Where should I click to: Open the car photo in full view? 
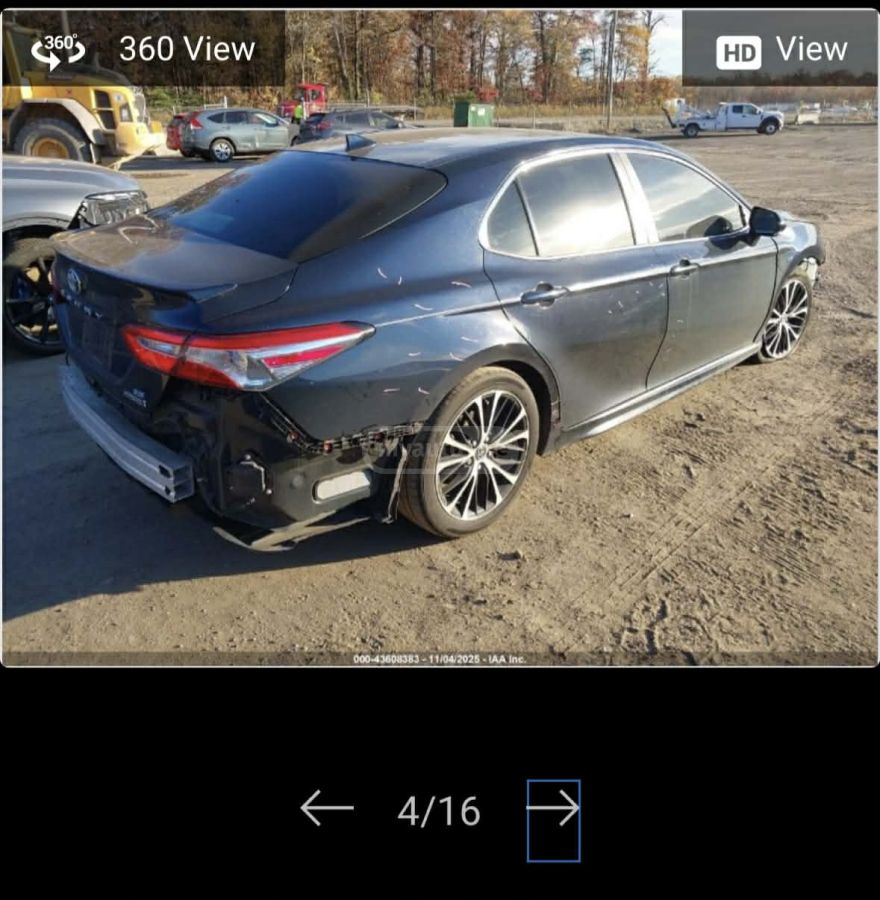[x=440, y=380]
